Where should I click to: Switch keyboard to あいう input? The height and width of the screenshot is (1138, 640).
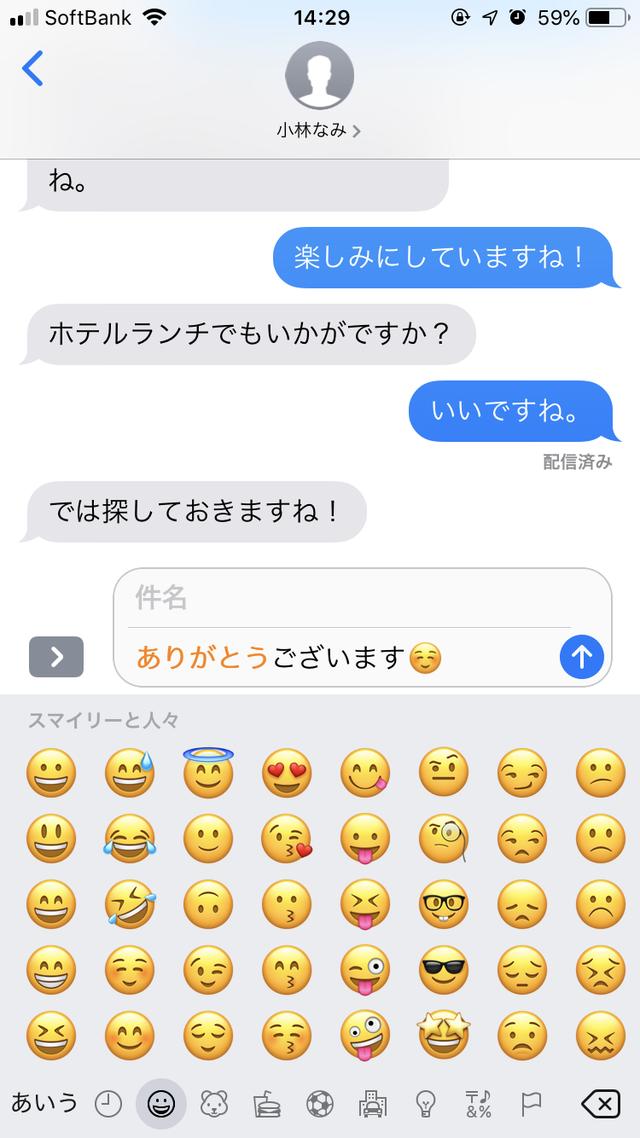(x=44, y=1104)
